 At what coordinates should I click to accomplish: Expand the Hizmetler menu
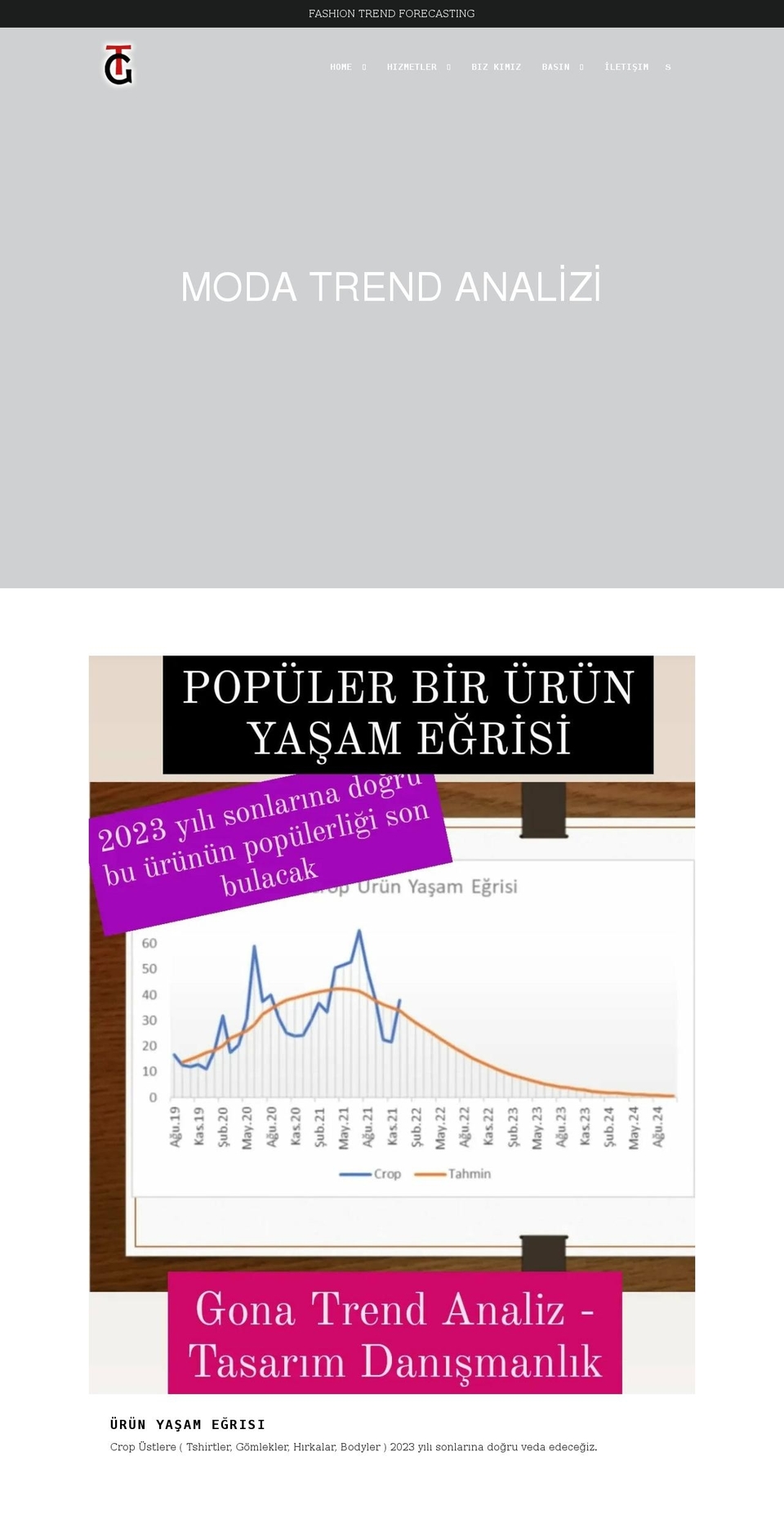(419, 67)
